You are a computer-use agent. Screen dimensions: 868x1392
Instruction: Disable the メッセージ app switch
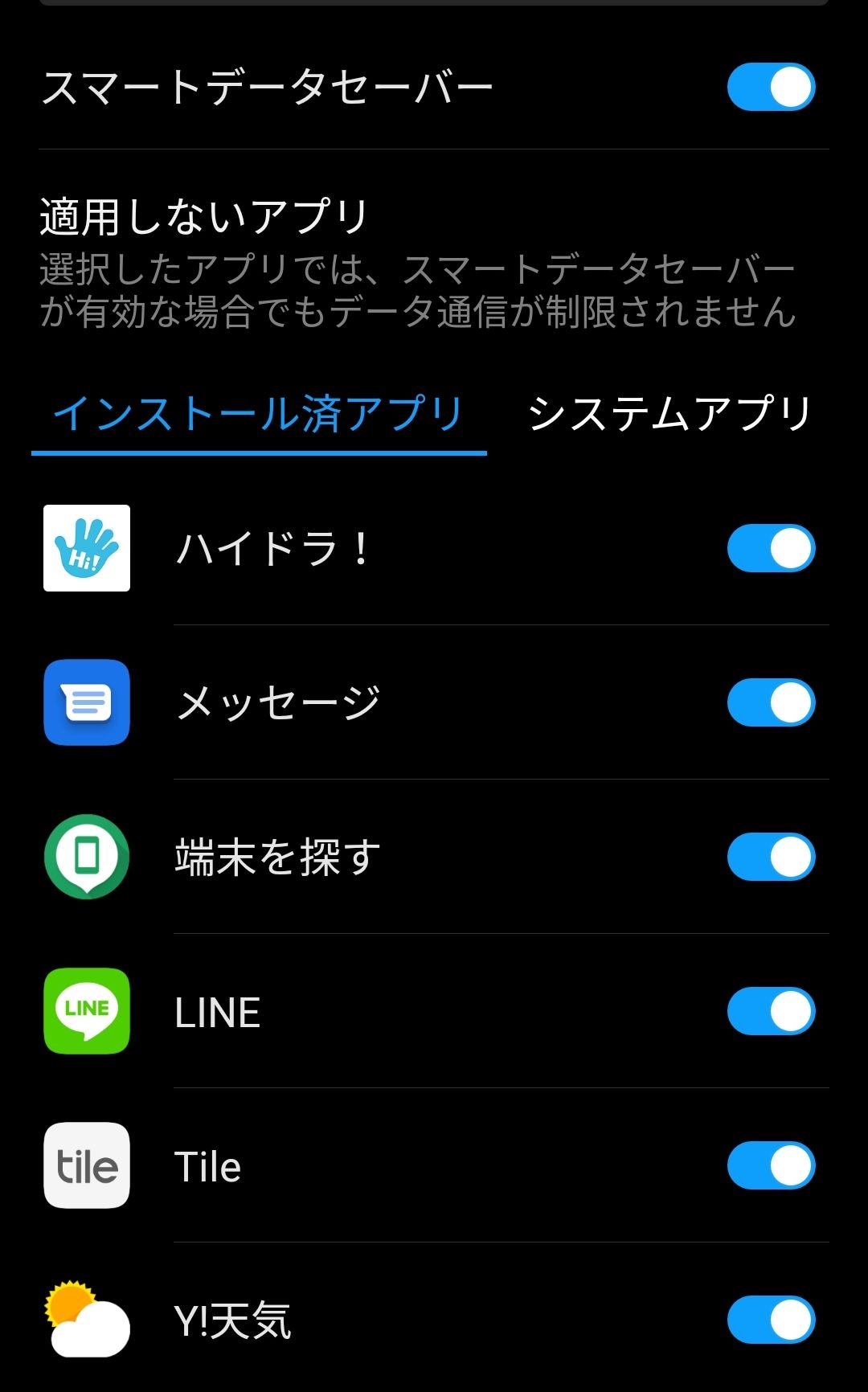[771, 702]
